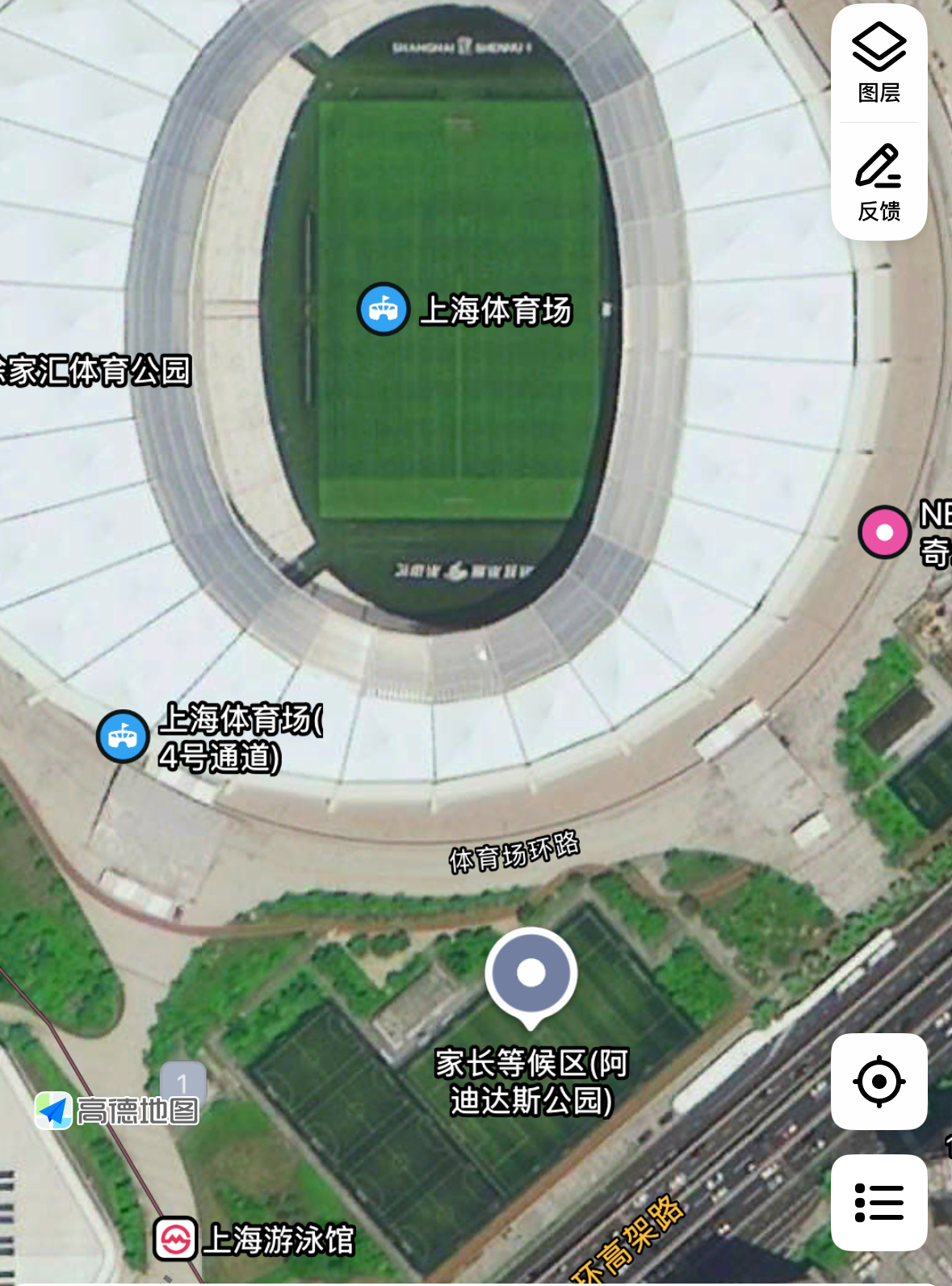952x1286 pixels.
Task: Select the 上海体育场 stadium marker
Action: 384,309
